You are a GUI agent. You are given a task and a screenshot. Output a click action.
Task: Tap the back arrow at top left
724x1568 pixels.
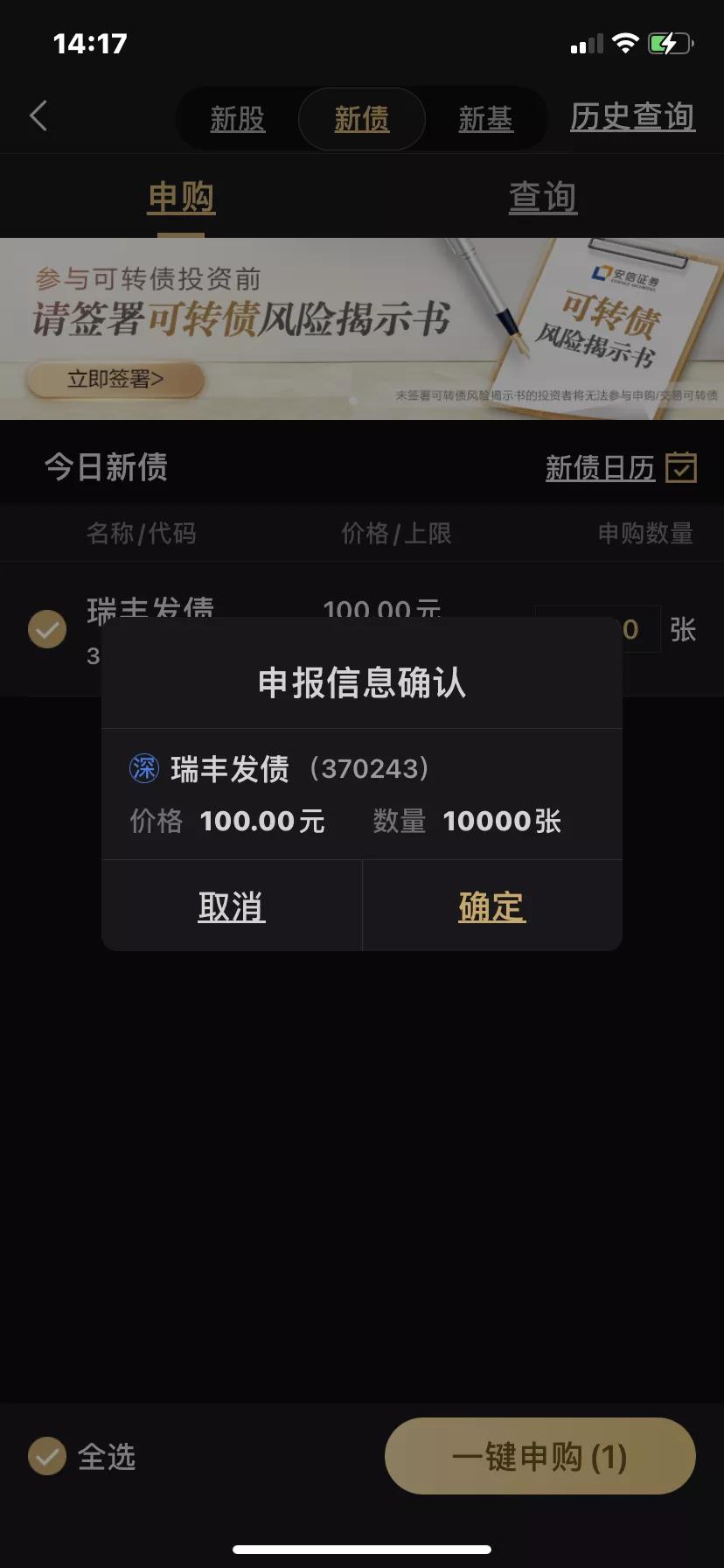click(38, 115)
